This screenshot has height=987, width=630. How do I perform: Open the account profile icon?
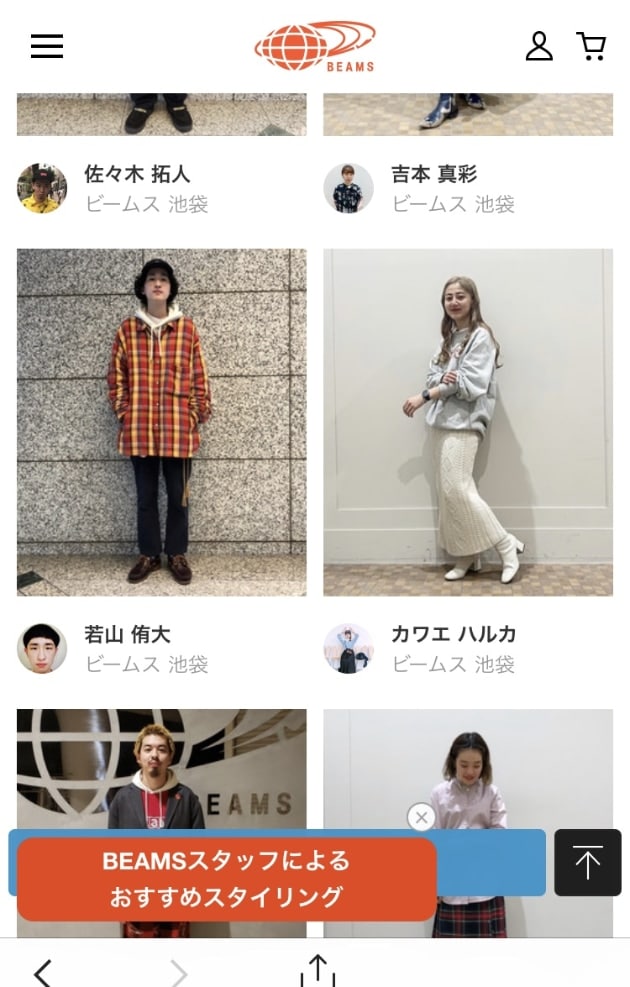pos(539,46)
